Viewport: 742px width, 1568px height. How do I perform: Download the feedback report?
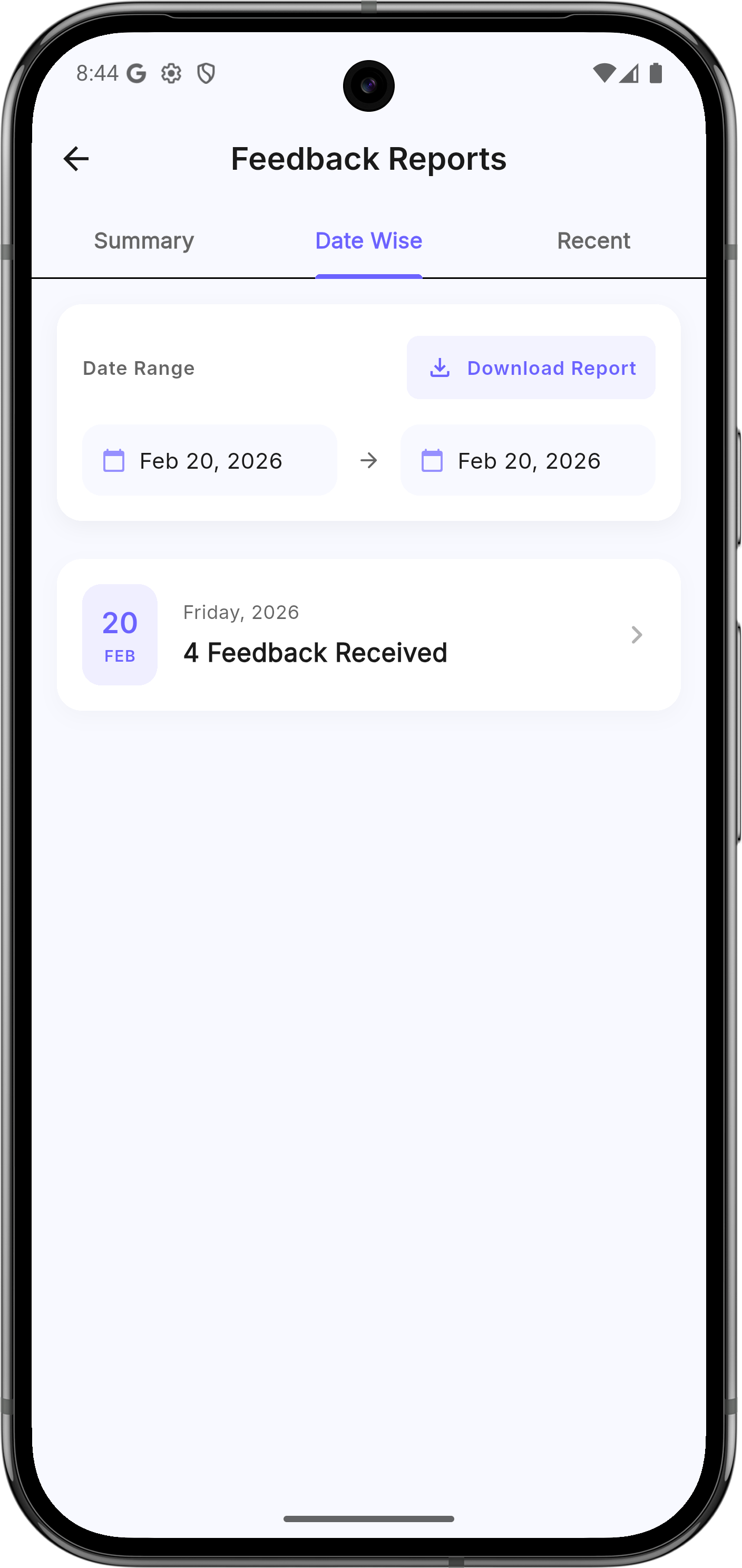click(530, 367)
